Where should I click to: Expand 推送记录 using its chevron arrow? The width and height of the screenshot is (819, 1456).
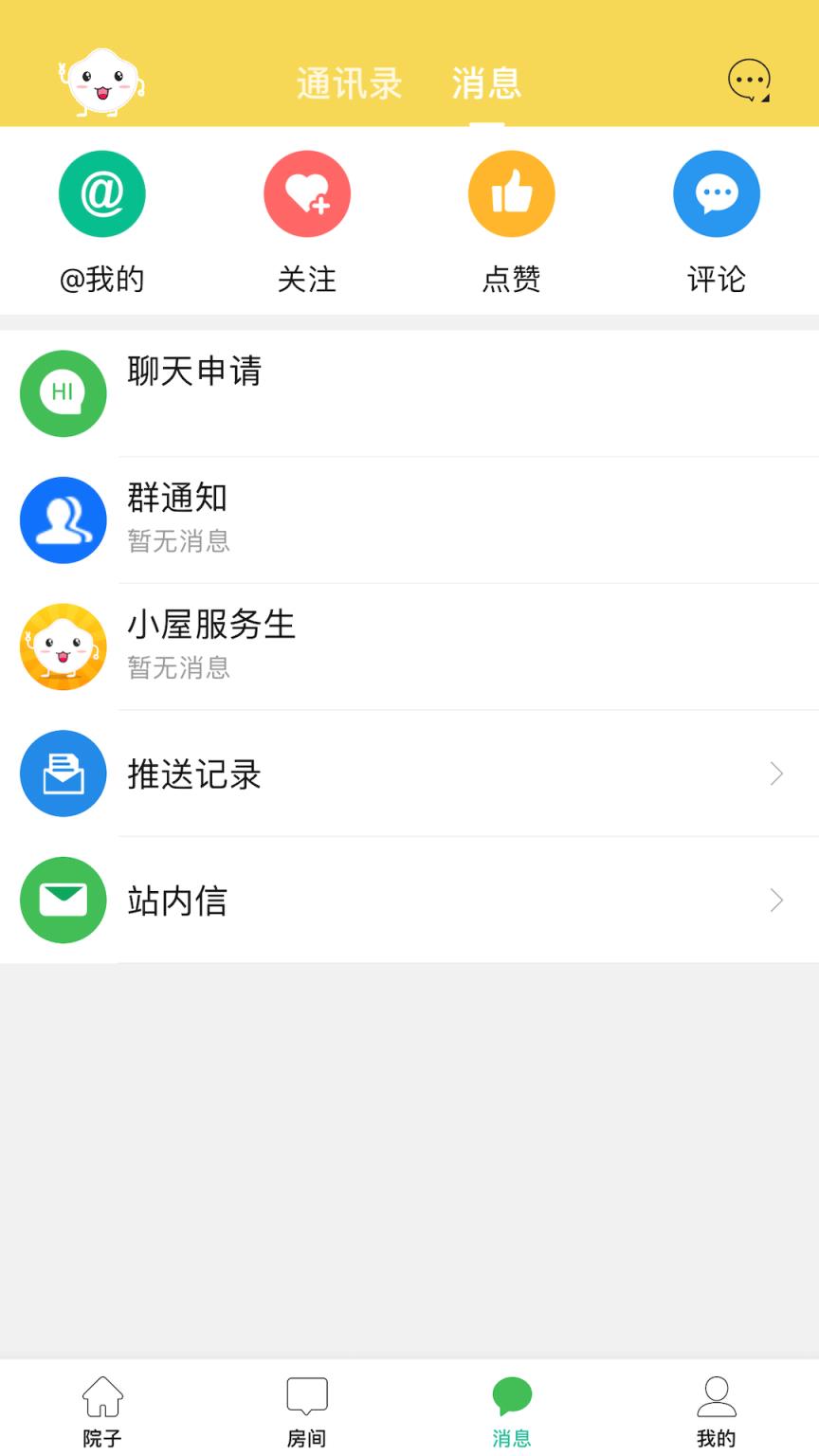(x=776, y=773)
